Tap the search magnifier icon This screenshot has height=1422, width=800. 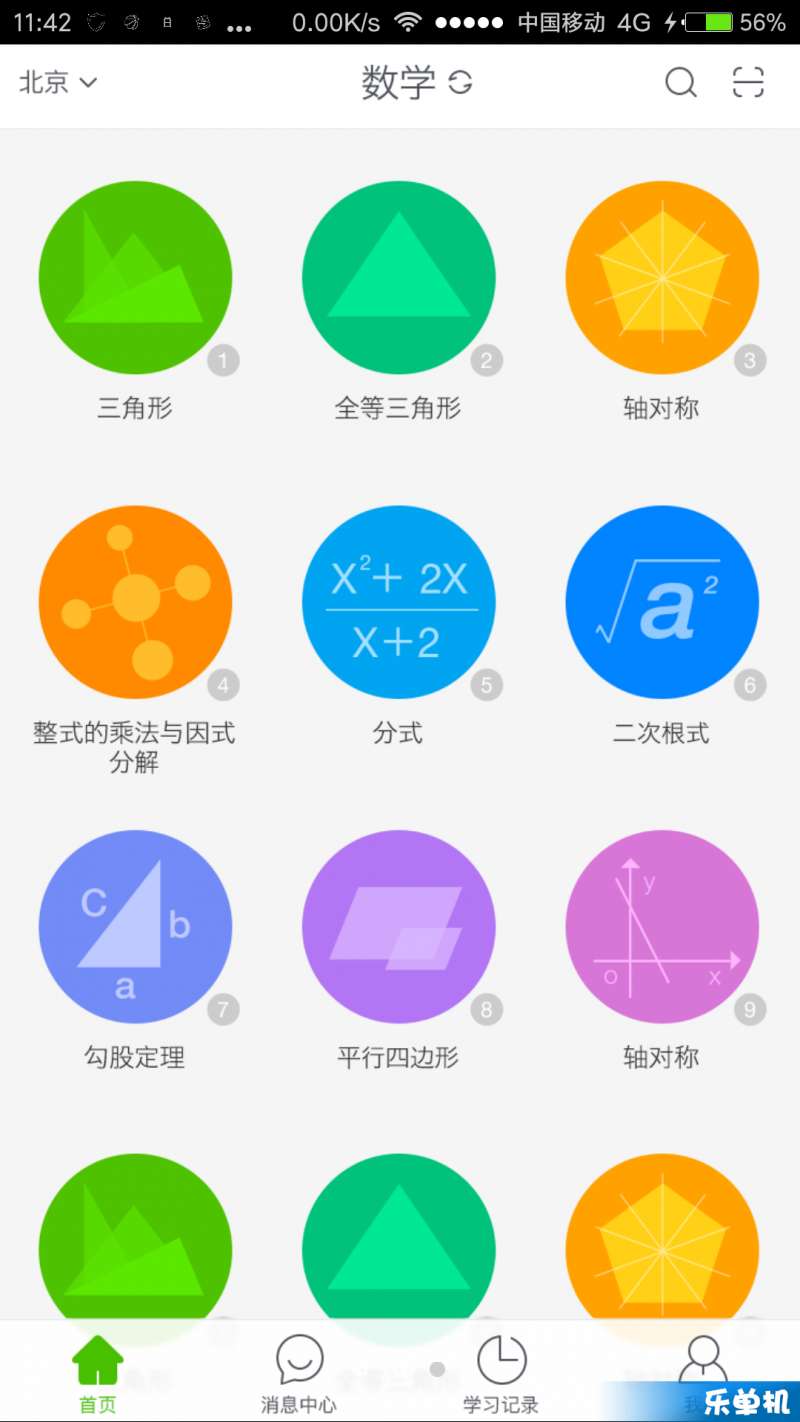[681, 83]
